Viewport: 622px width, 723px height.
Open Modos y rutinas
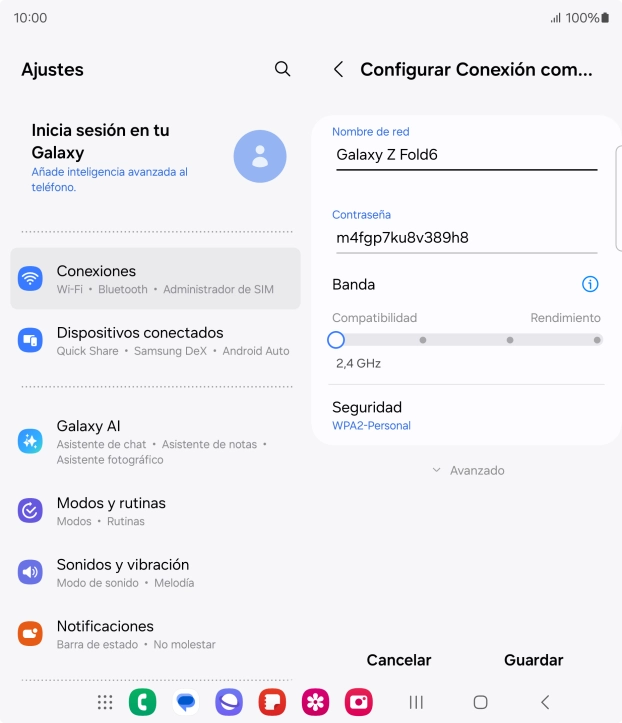pyautogui.click(x=155, y=511)
